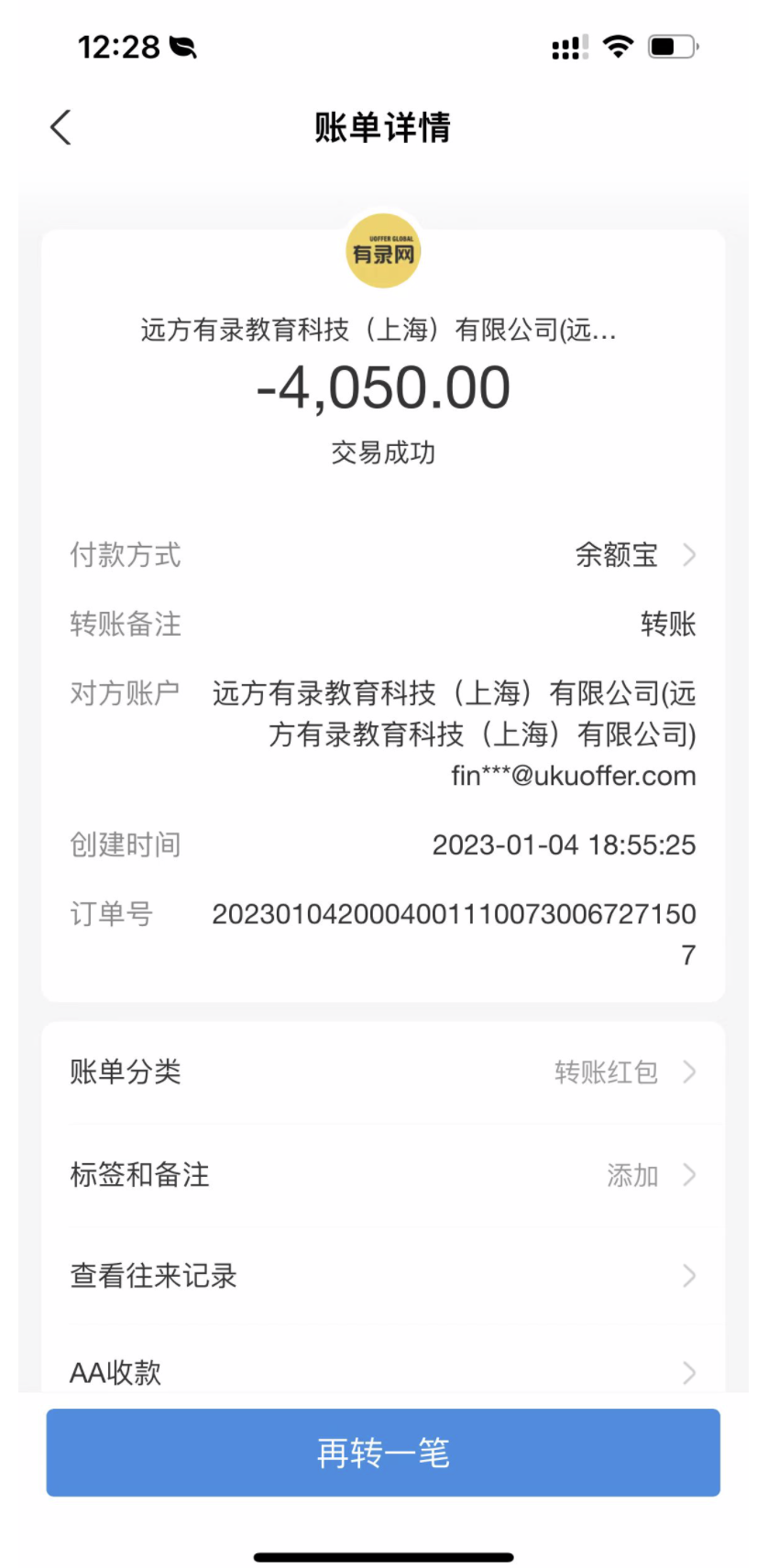
Task: Go back from the 账单详情 page
Action: [x=60, y=127]
